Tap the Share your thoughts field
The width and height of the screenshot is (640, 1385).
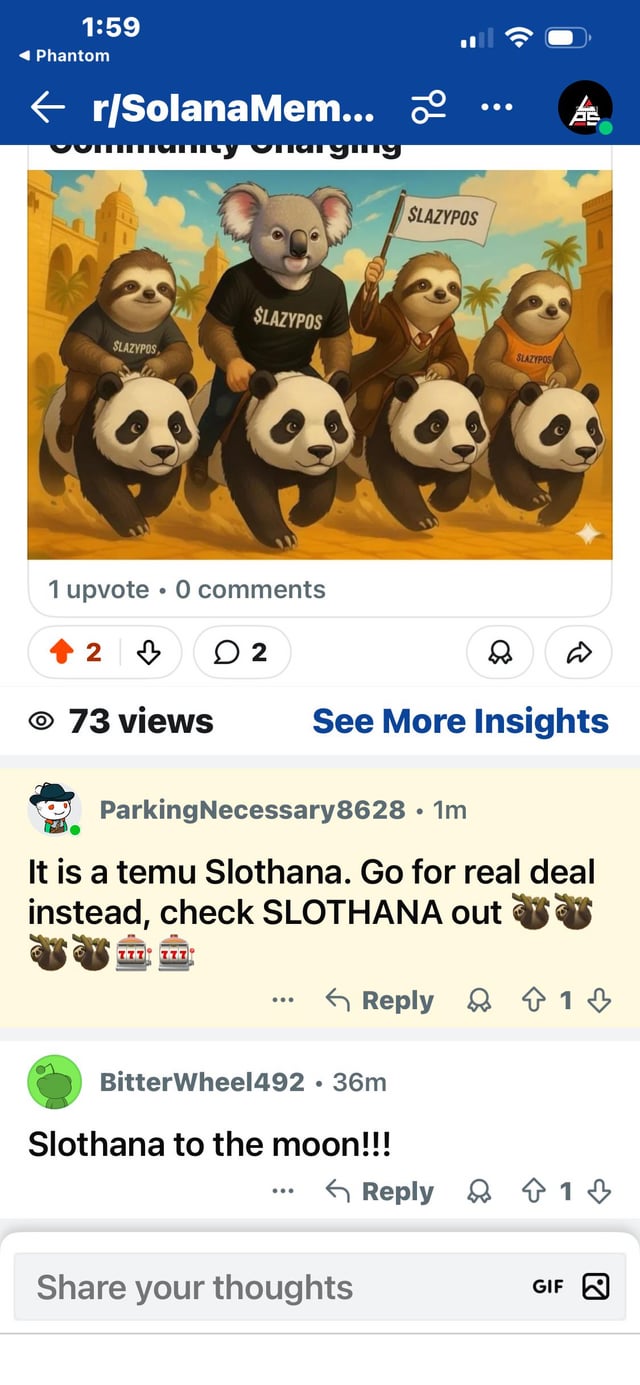260,1287
